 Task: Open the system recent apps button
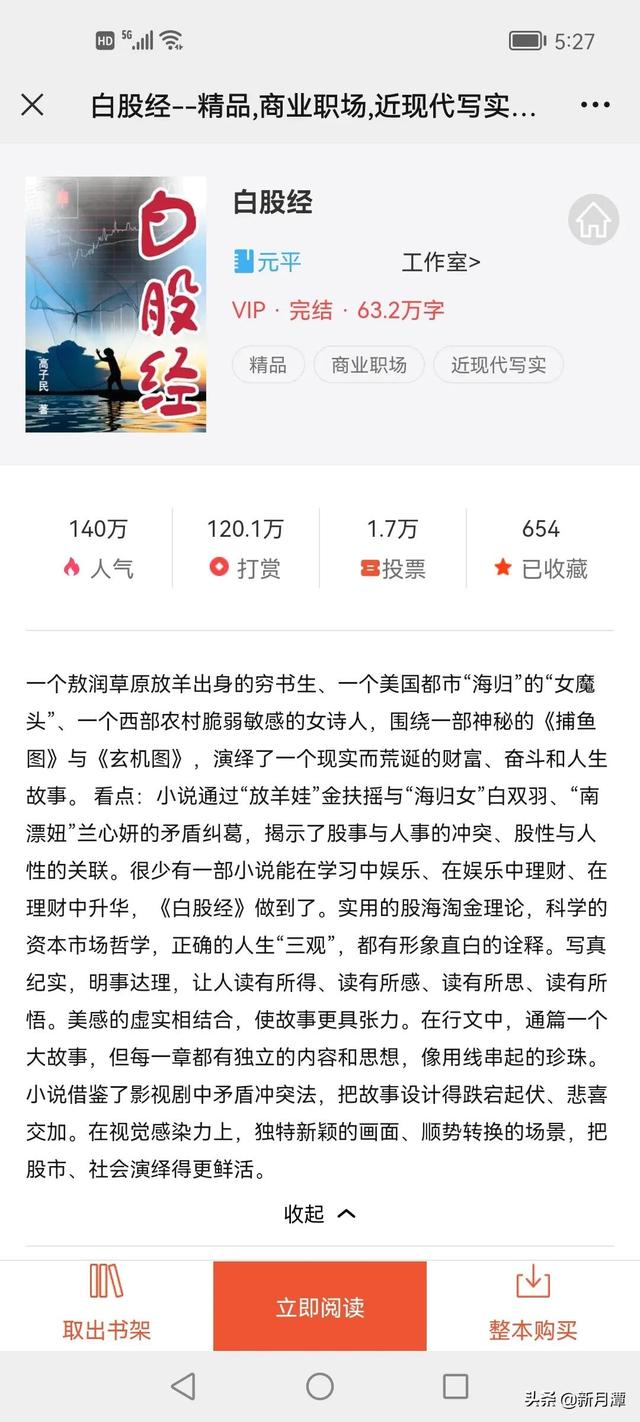click(x=455, y=1386)
